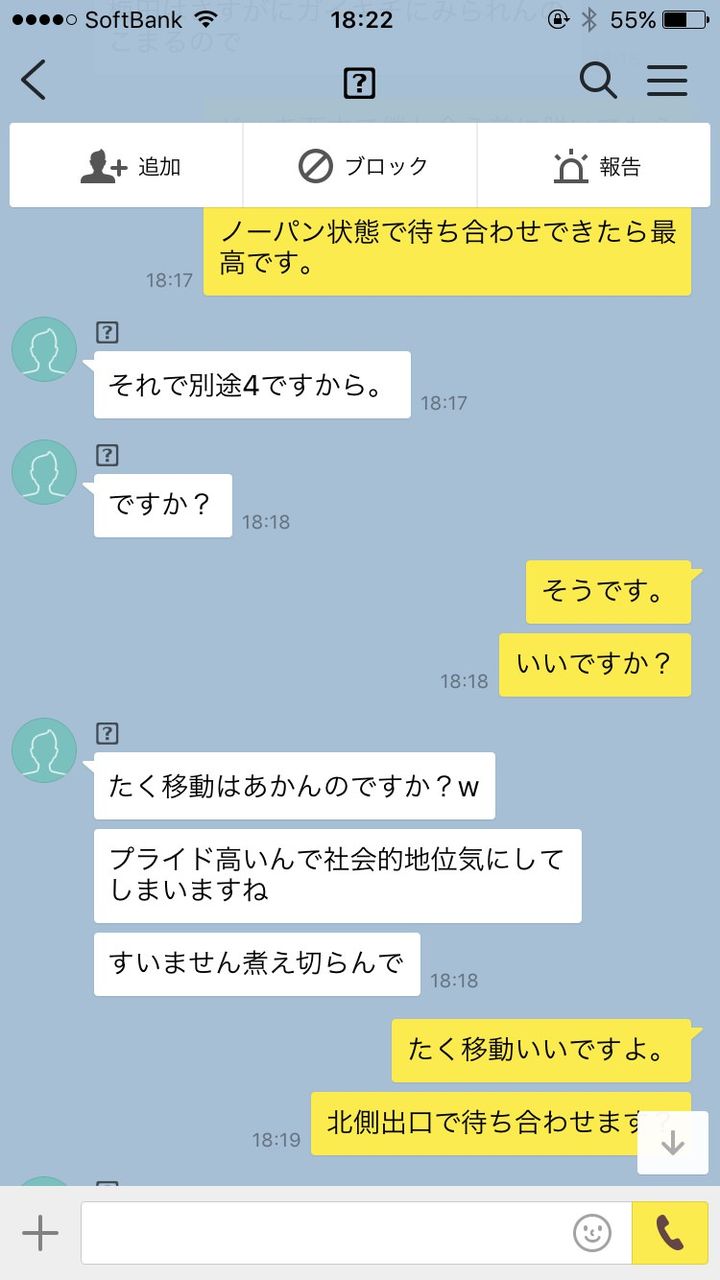Start a voice call
Image resolution: width=720 pixels, height=1280 pixels.
coord(670,1233)
